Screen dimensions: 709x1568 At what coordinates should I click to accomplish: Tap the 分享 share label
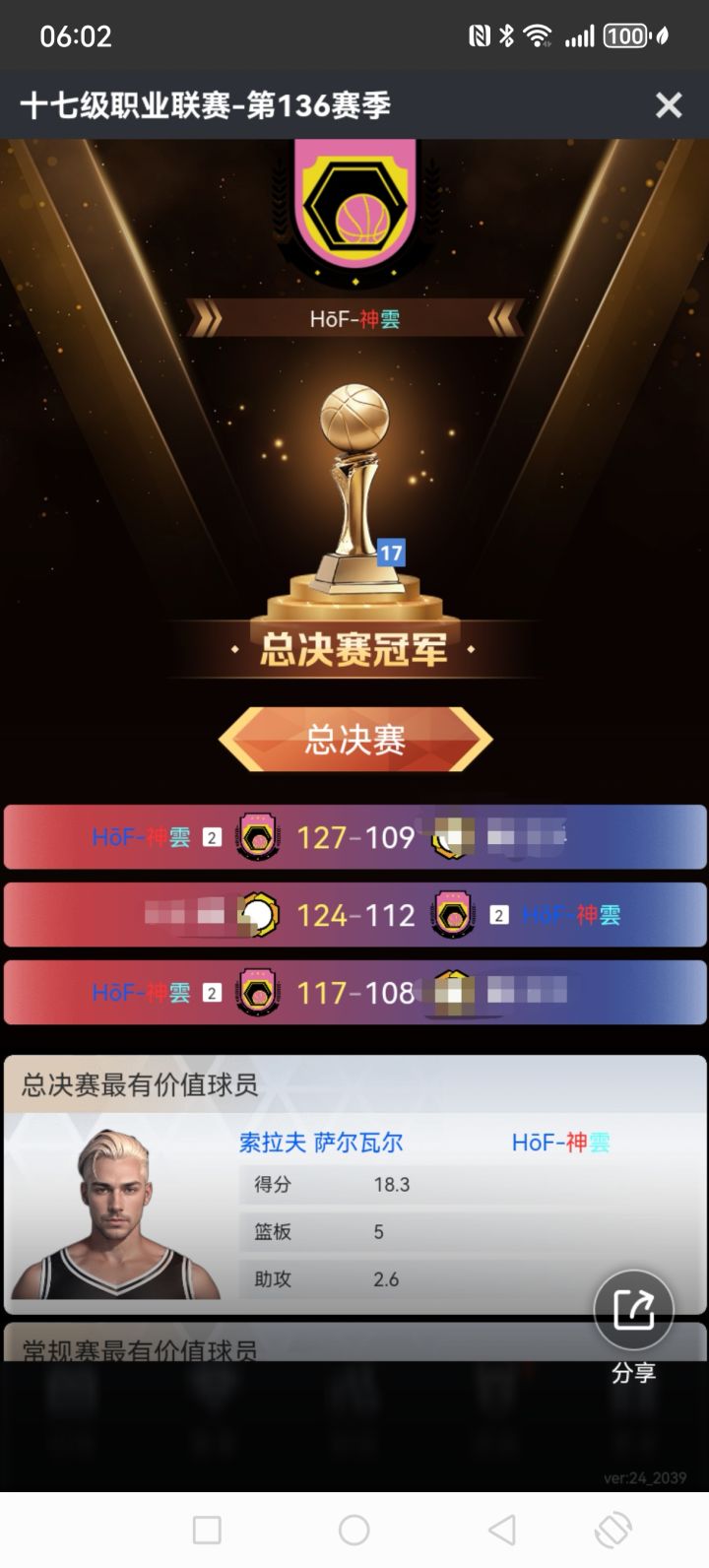(633, 1371)
